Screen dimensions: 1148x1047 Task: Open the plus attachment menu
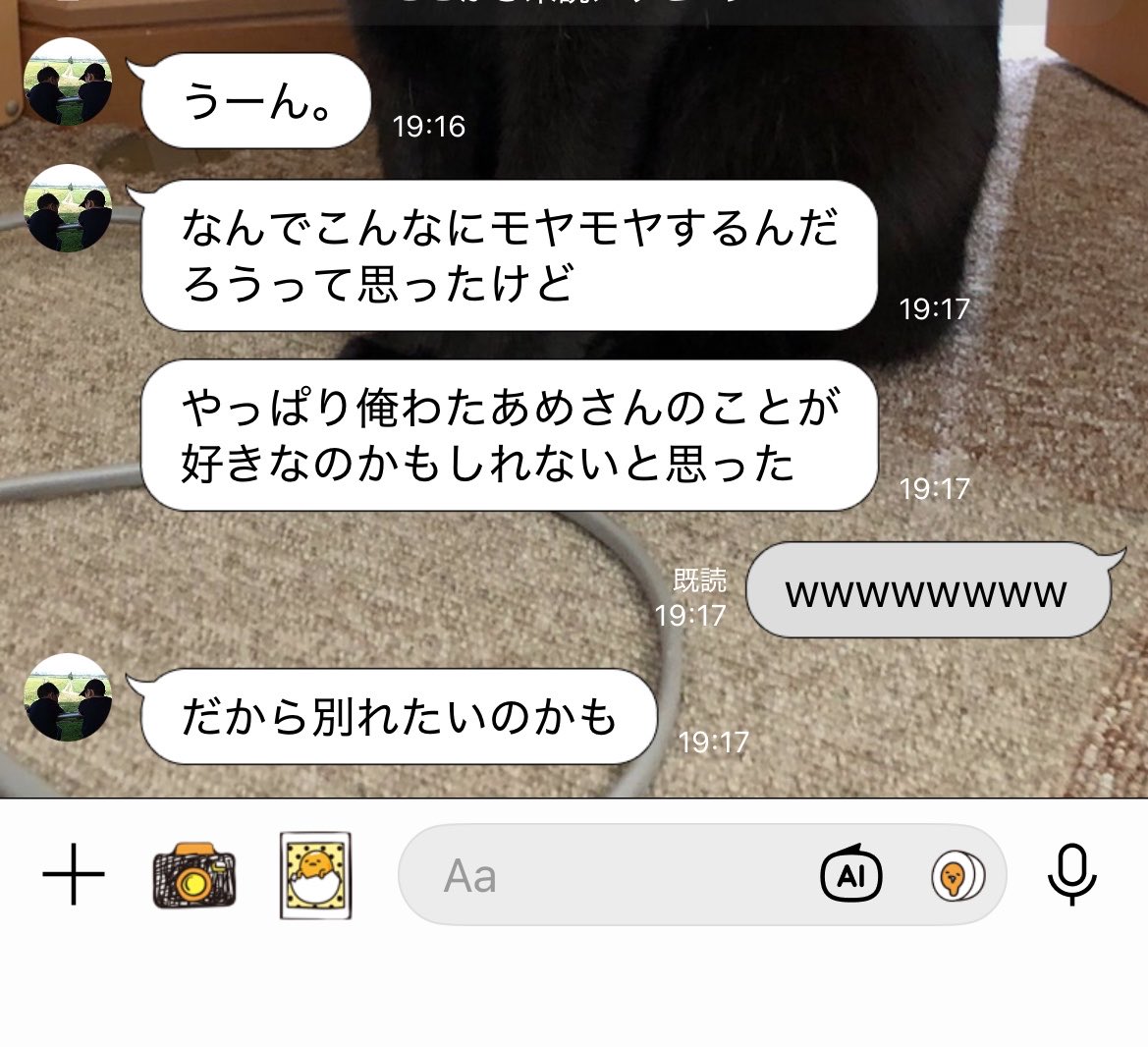[x=74, y=873]
